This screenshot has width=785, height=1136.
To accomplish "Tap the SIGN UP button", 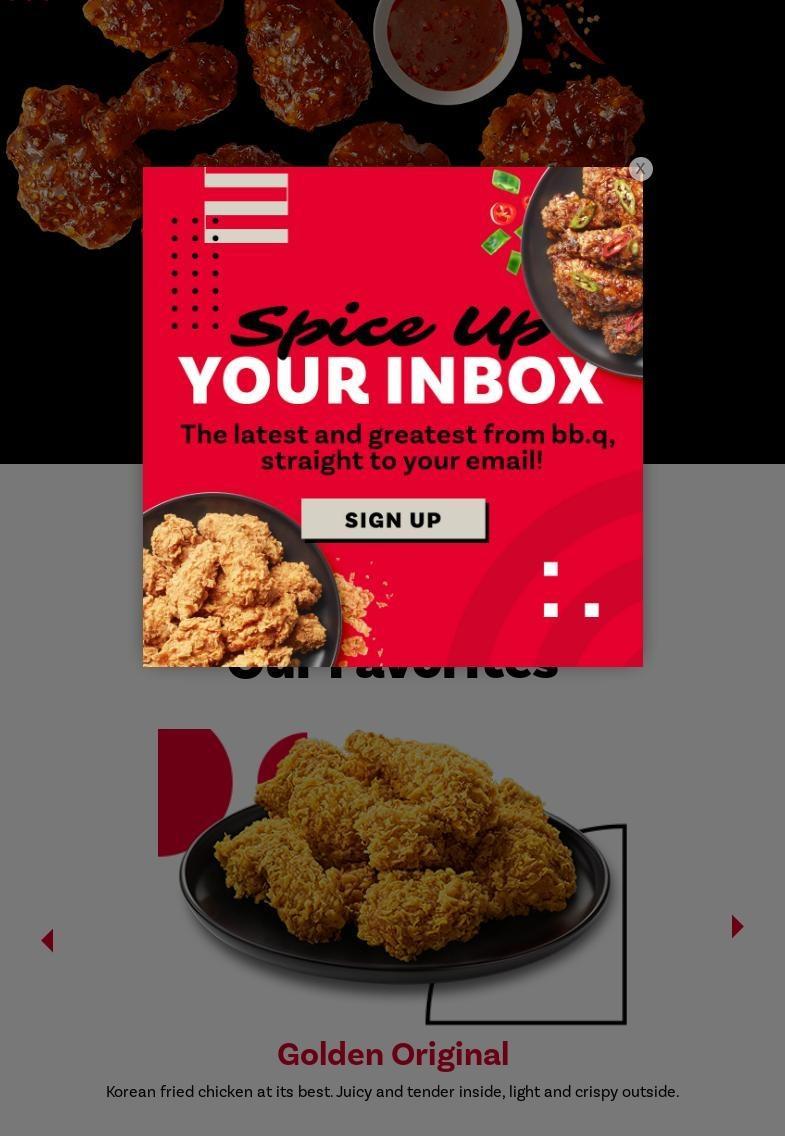I will [393, 520].
